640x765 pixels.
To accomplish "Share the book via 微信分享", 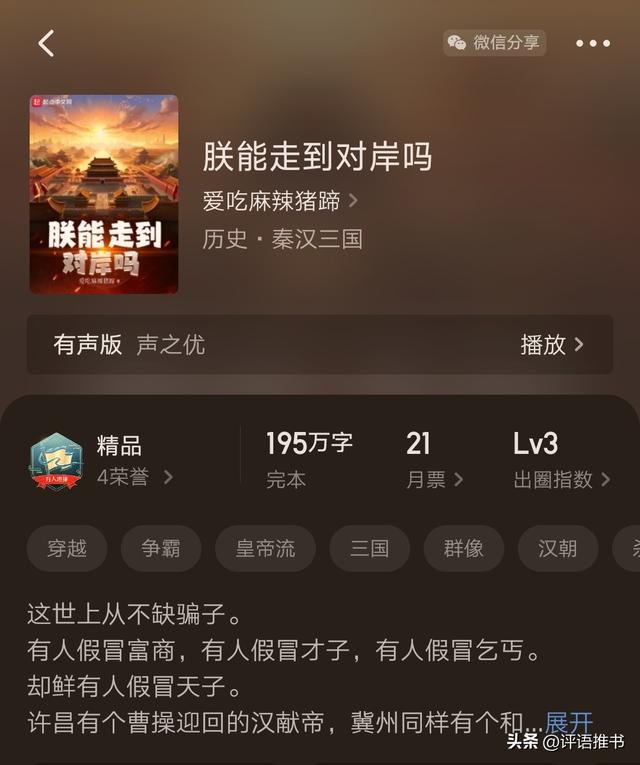I will click(x=495, y=43).
